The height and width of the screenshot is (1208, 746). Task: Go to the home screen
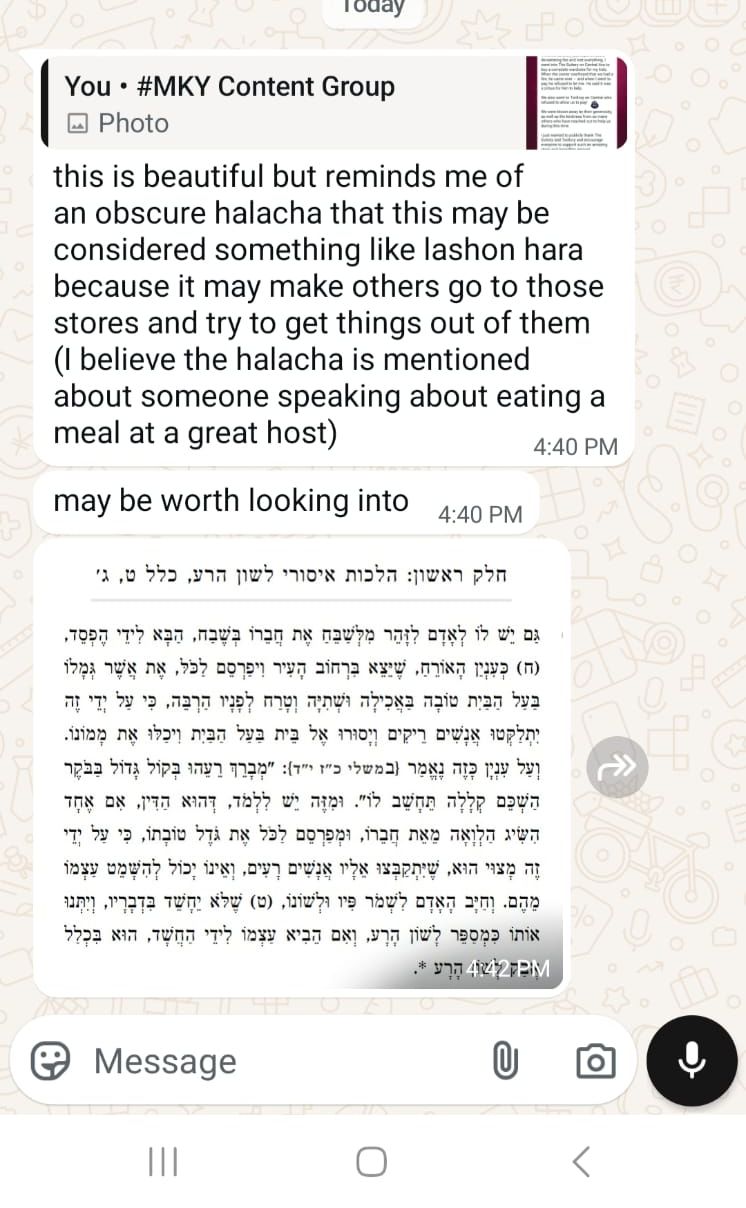click(372, 1162)
